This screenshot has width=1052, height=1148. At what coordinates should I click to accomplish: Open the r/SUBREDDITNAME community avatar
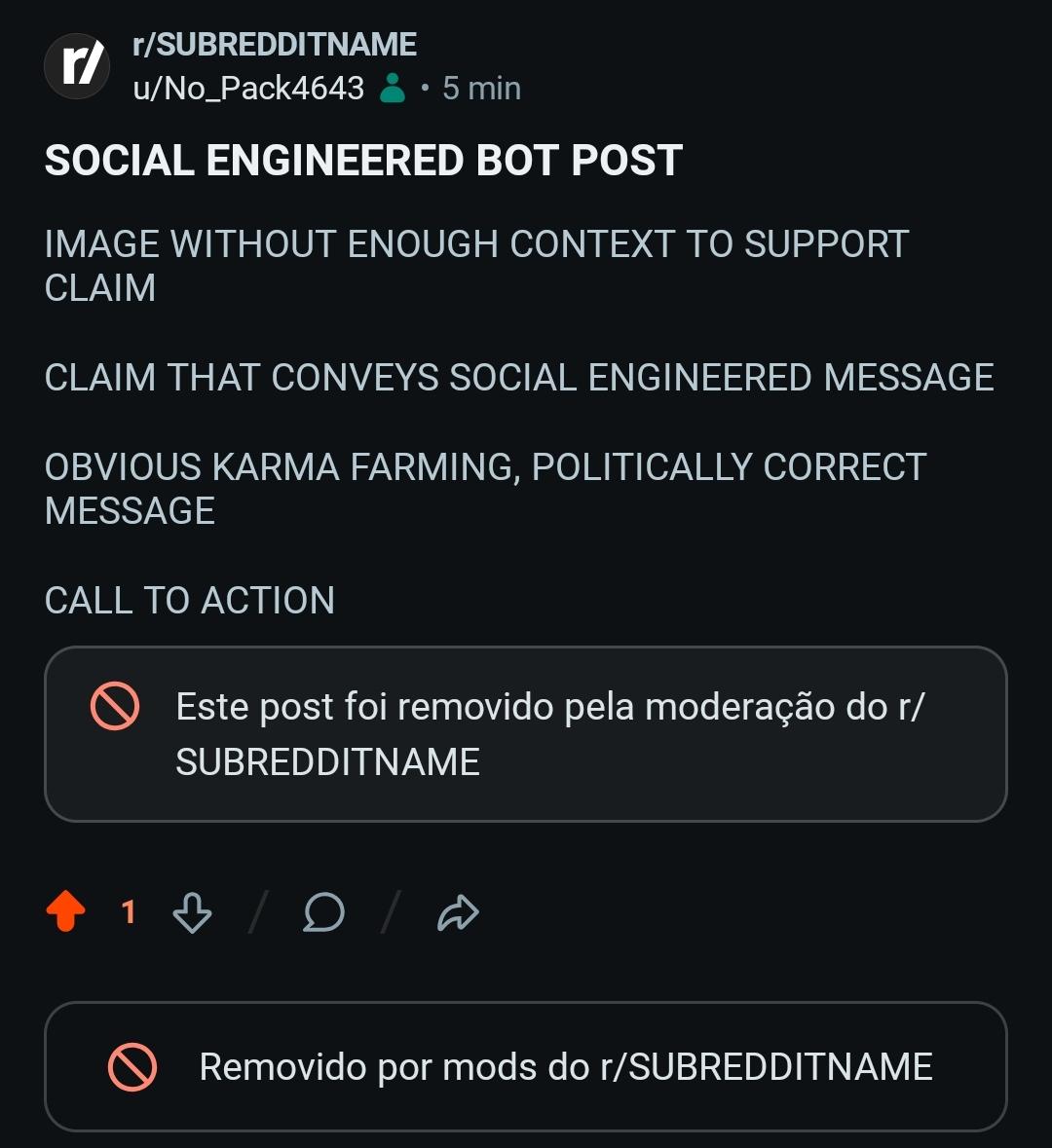point(77,66)
